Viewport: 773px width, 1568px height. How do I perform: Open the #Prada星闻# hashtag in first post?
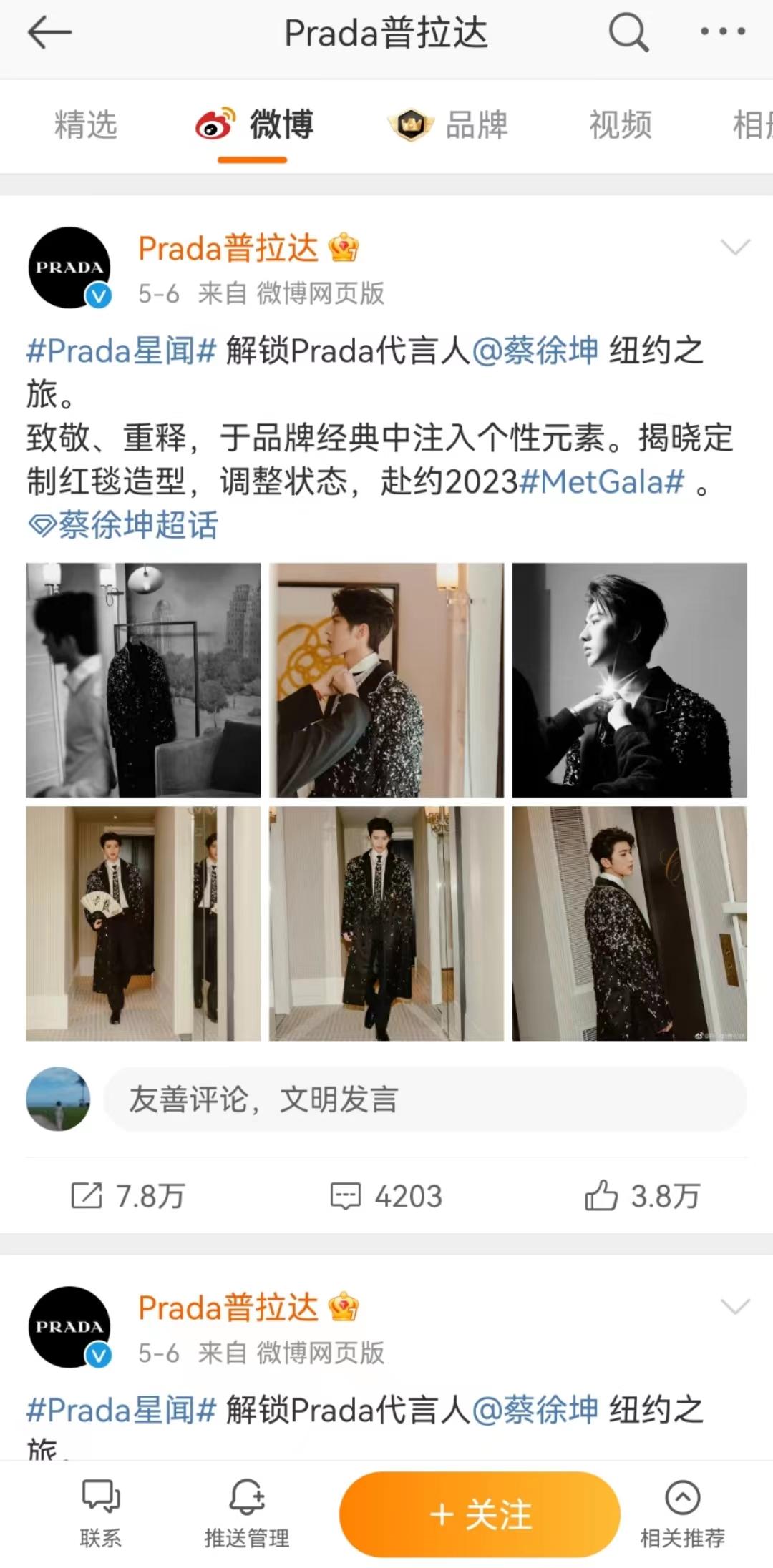[x=121, y=351]
